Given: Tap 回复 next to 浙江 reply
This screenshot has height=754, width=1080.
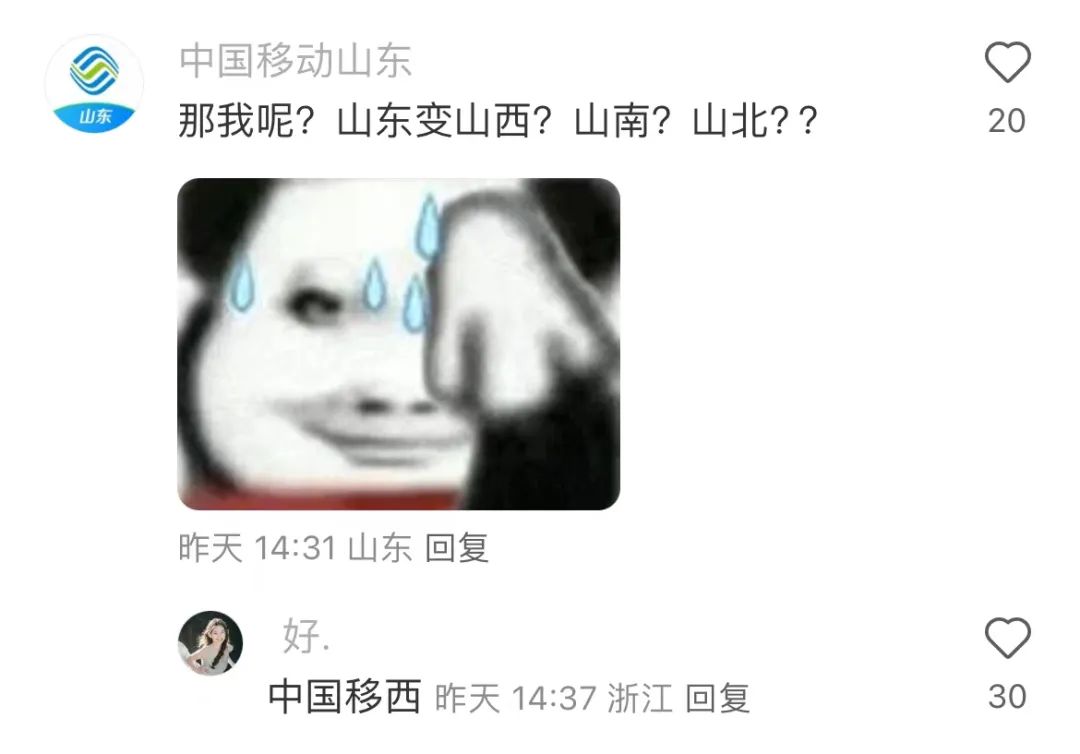Looking at the screenshot, I should (x=717, y=698).
